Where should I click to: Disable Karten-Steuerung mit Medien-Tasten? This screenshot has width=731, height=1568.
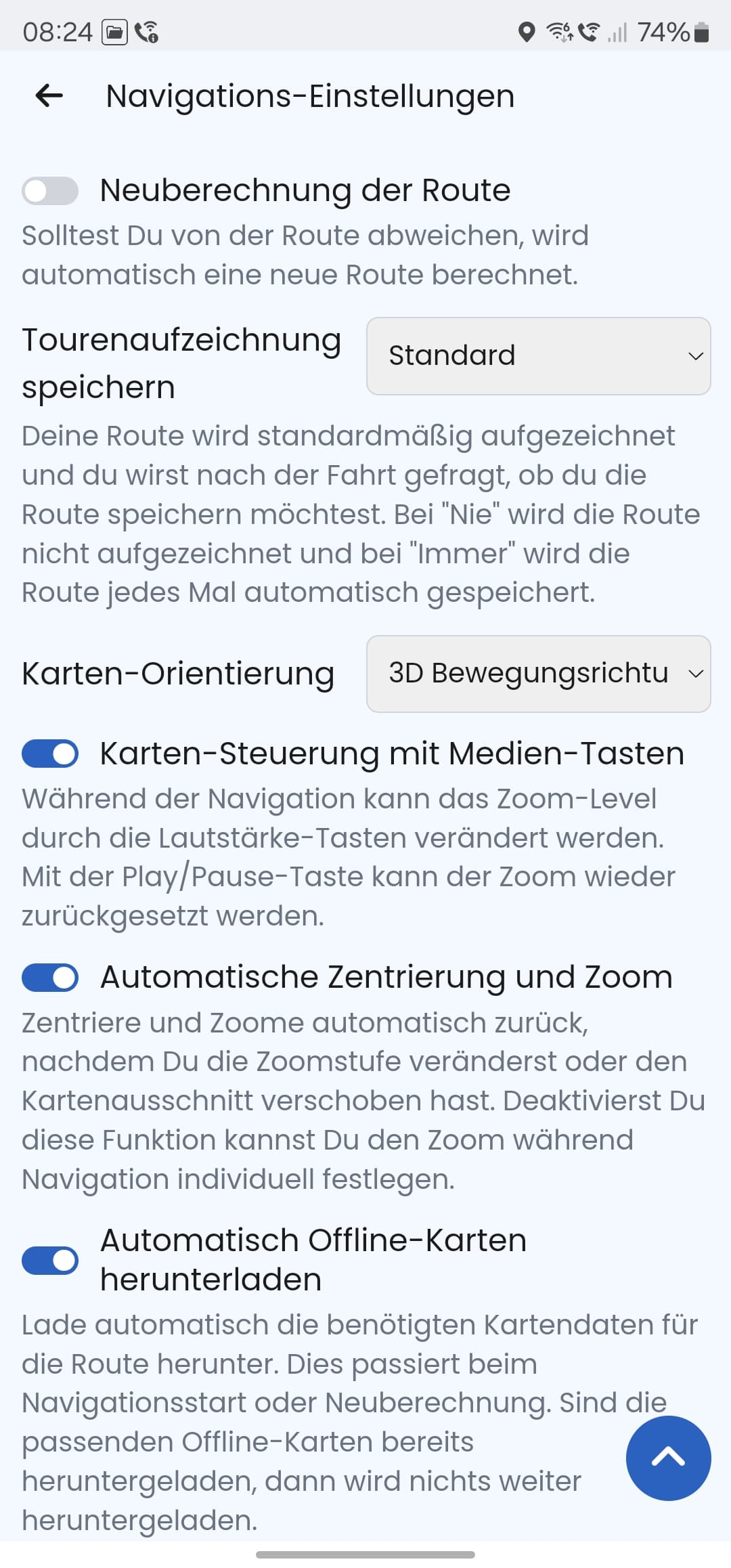click(50, 754)
